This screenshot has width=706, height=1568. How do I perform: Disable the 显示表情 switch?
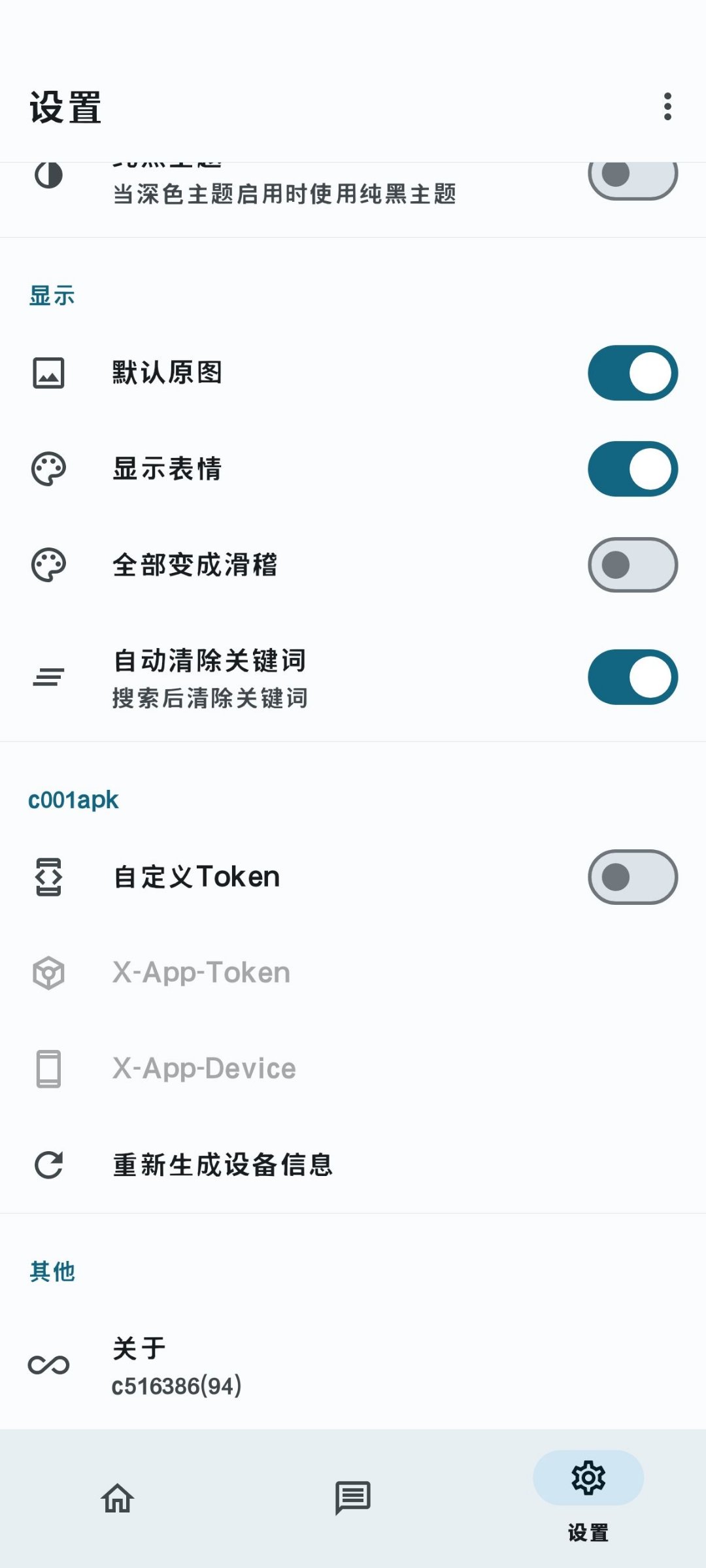632,469
